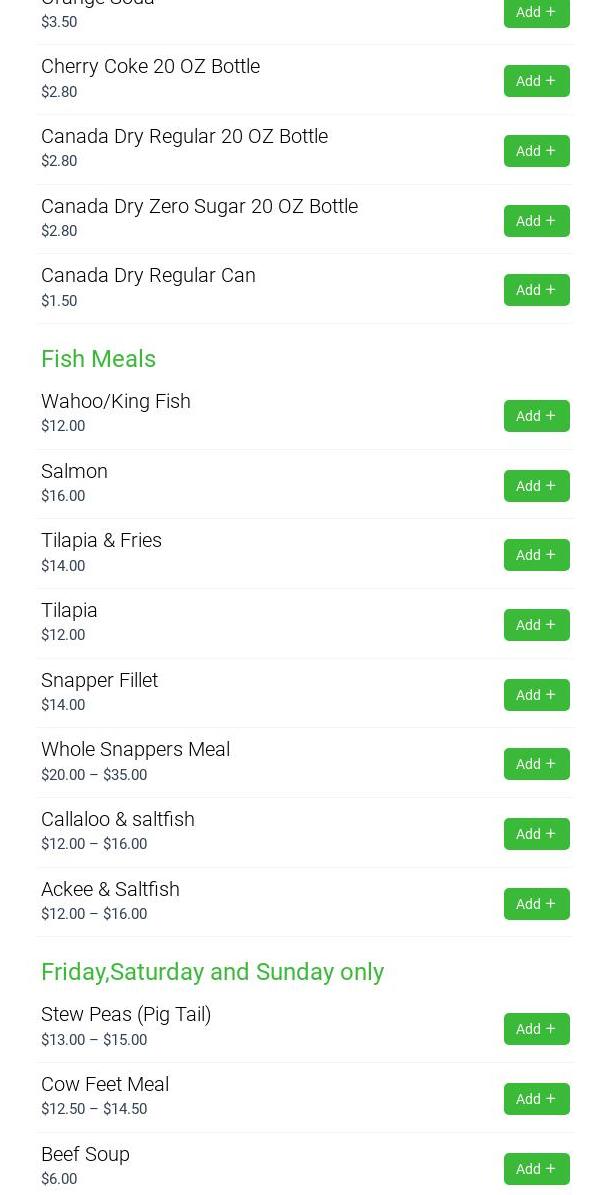Viewport: 605px width, 1195px height.
Task: Add Beef Soup to order
Action: tap(536, 1169)
